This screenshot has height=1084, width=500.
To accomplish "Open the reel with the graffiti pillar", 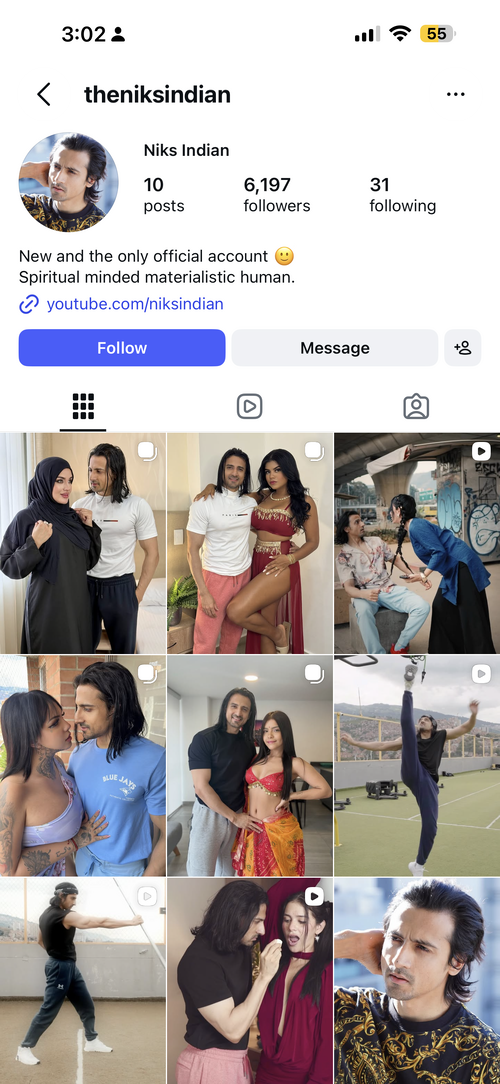I will [x=417, y=543].
